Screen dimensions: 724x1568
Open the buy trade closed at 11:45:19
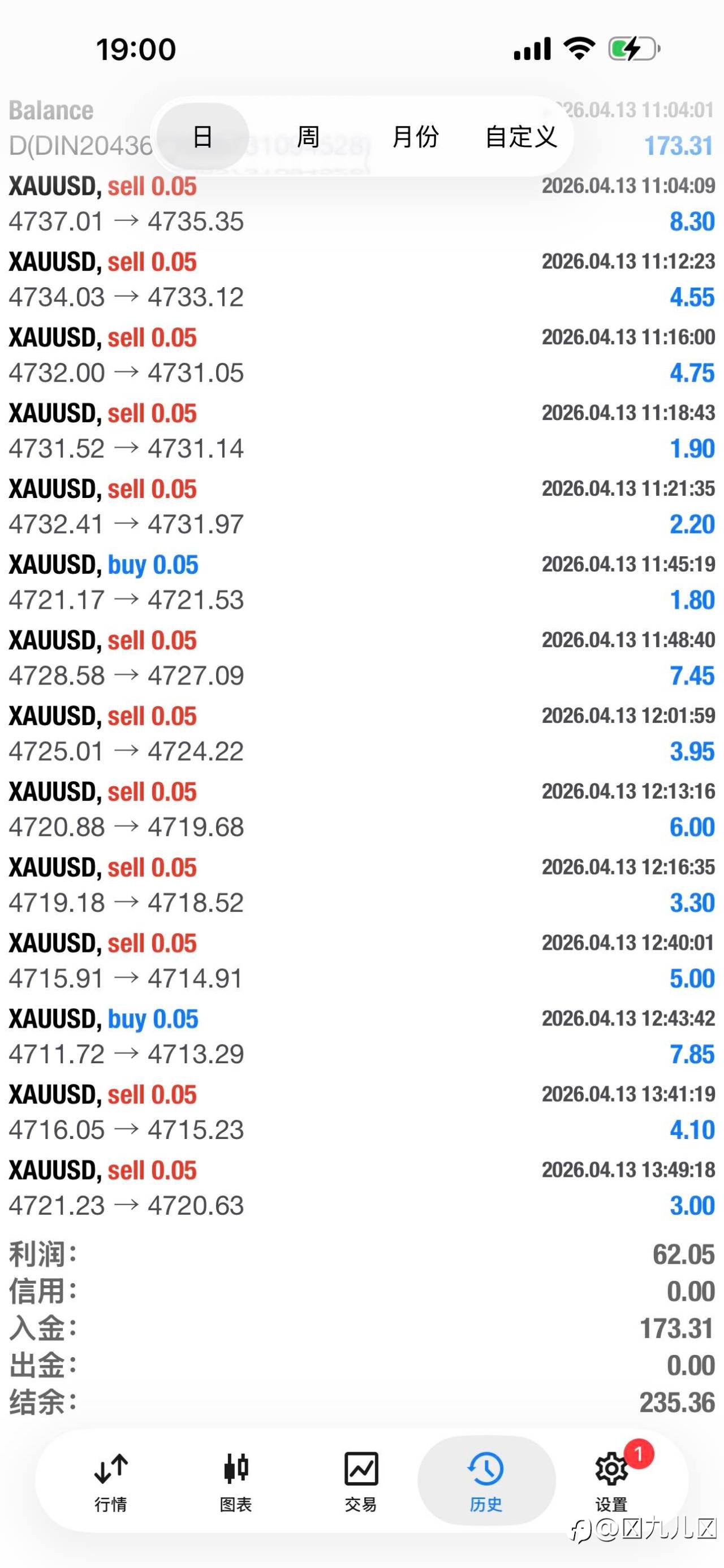pyautogui.click(x=361, y=583)
